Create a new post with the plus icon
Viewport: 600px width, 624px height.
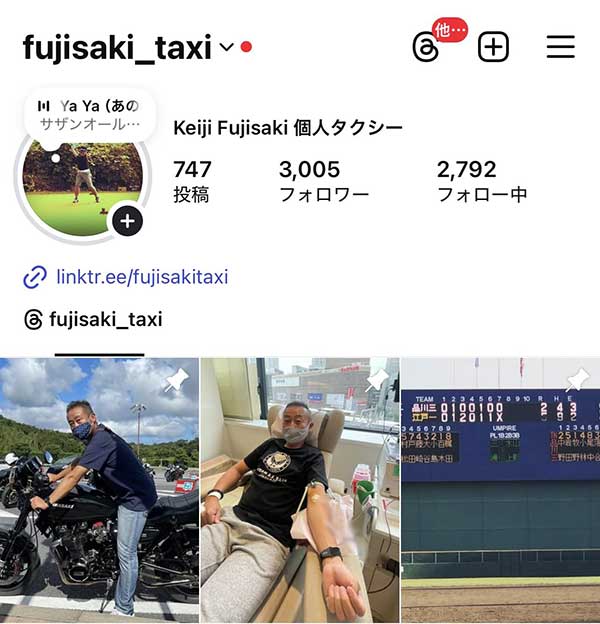pos(493,46)
